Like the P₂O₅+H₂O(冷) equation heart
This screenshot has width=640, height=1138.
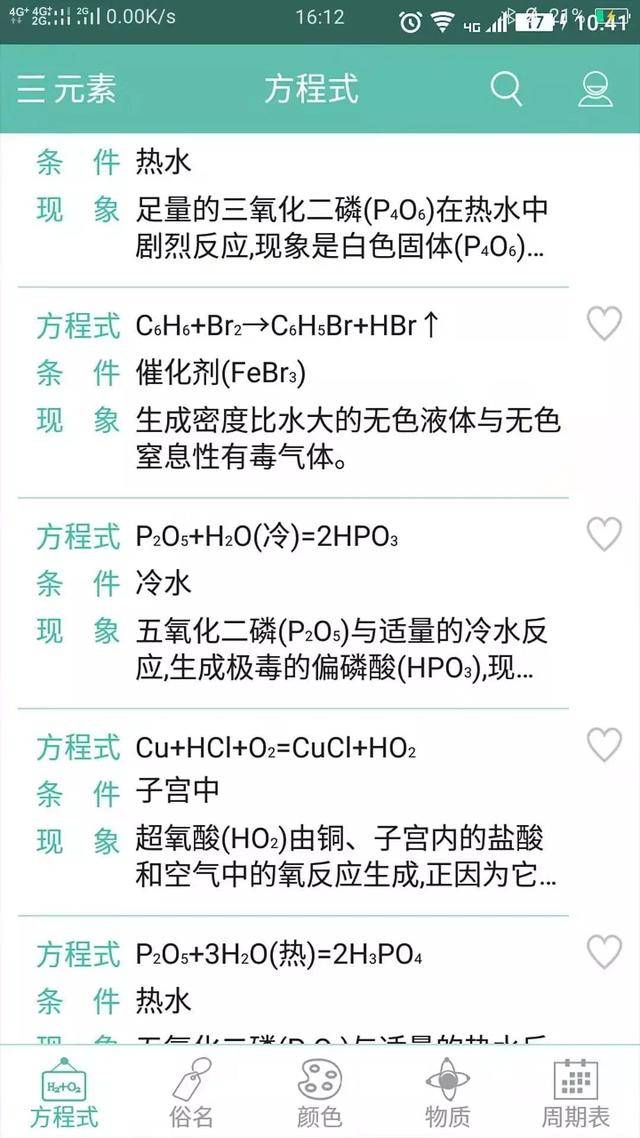tap(603, 534)
